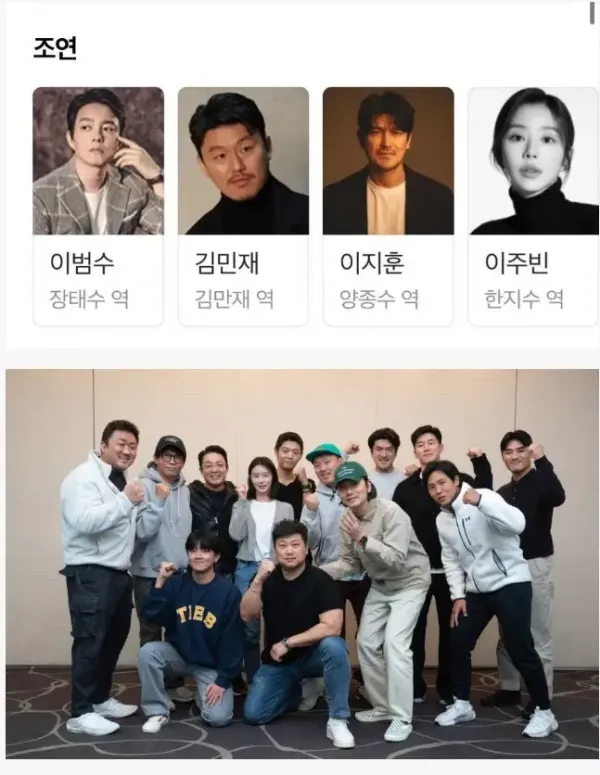Image resolution: width=600 pixels, height=775 pixels.
Task: Select the 이지훈 cast card
Action: [388, 205]
